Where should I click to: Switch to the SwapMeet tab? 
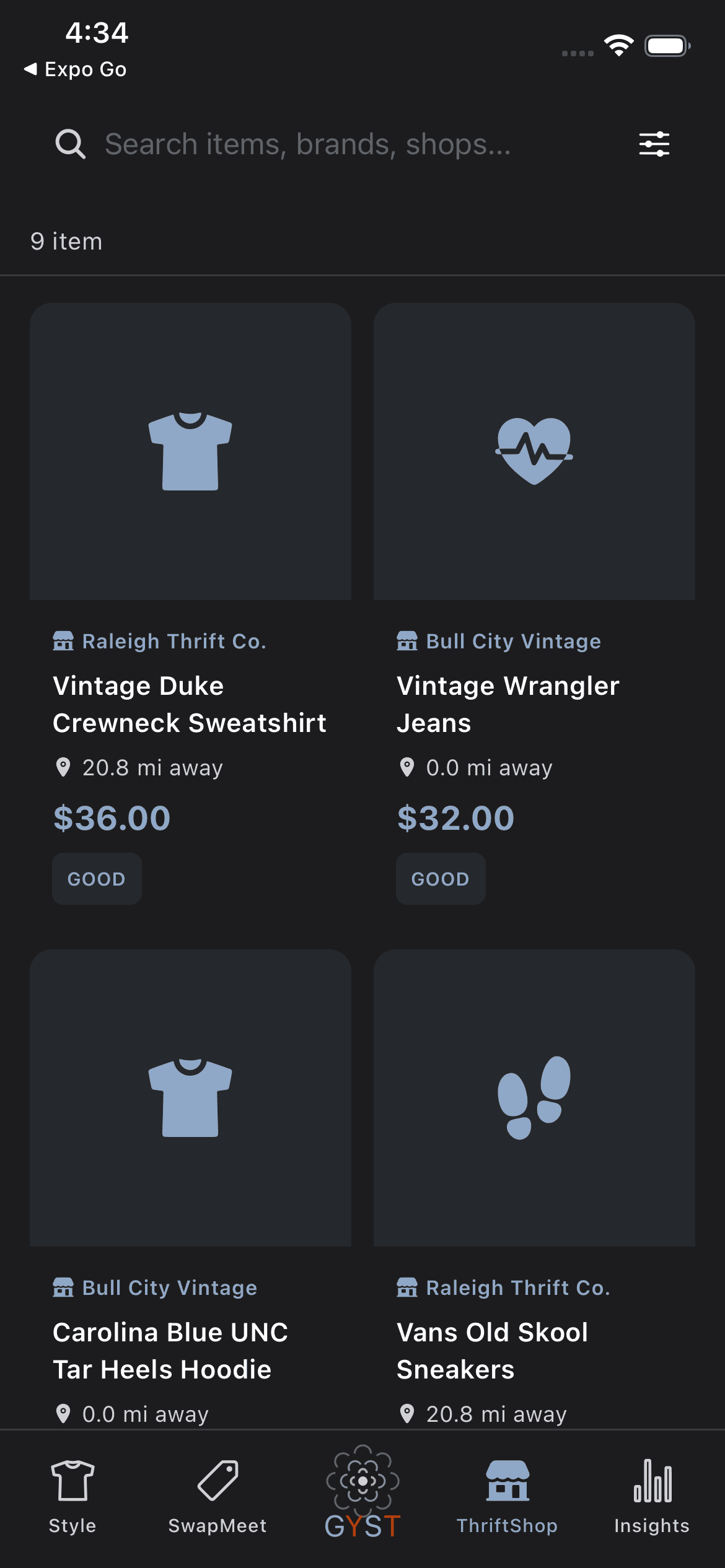[x=218, y=1499]
